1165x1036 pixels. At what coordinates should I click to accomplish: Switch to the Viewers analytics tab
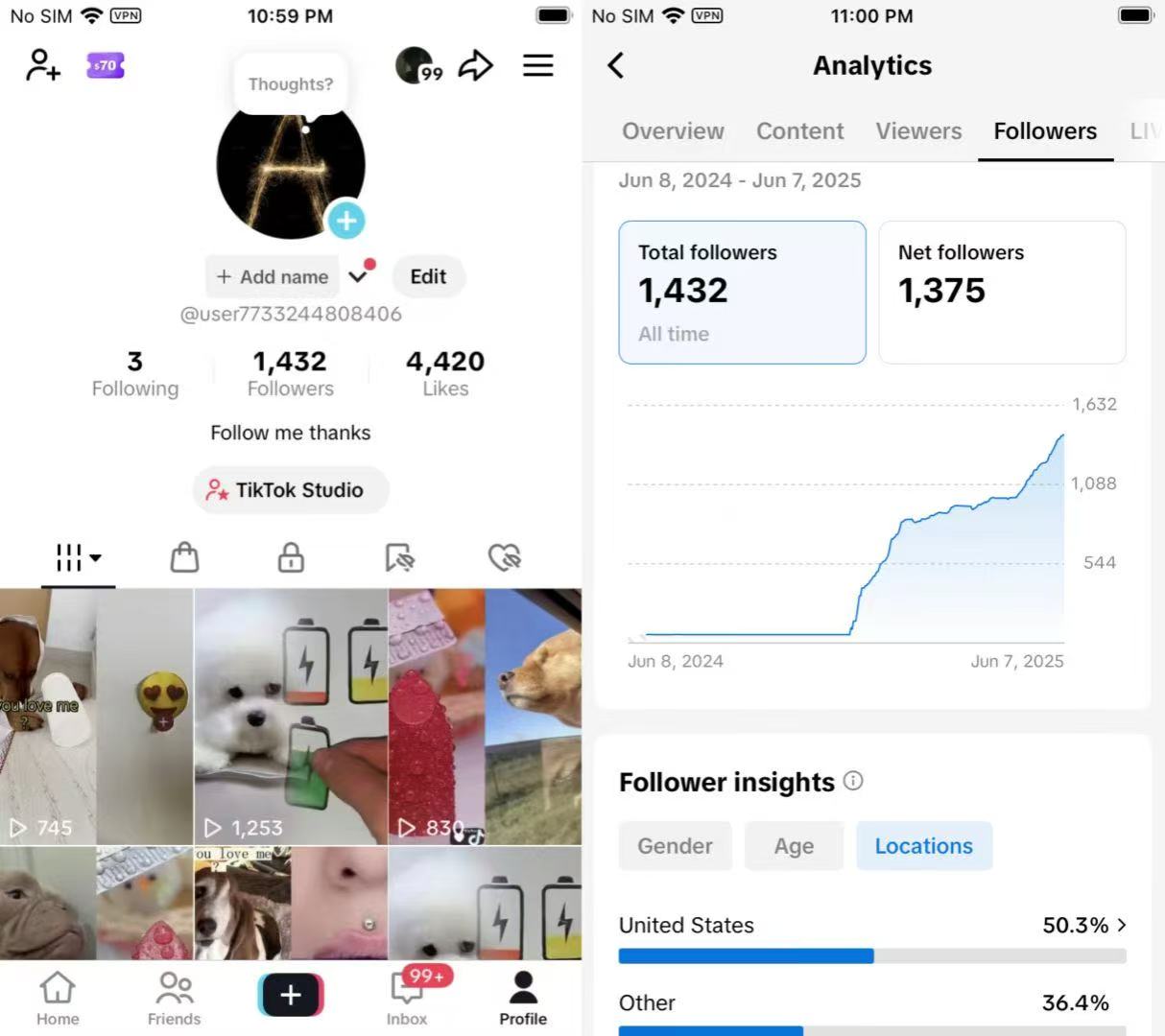coord(918,131)
